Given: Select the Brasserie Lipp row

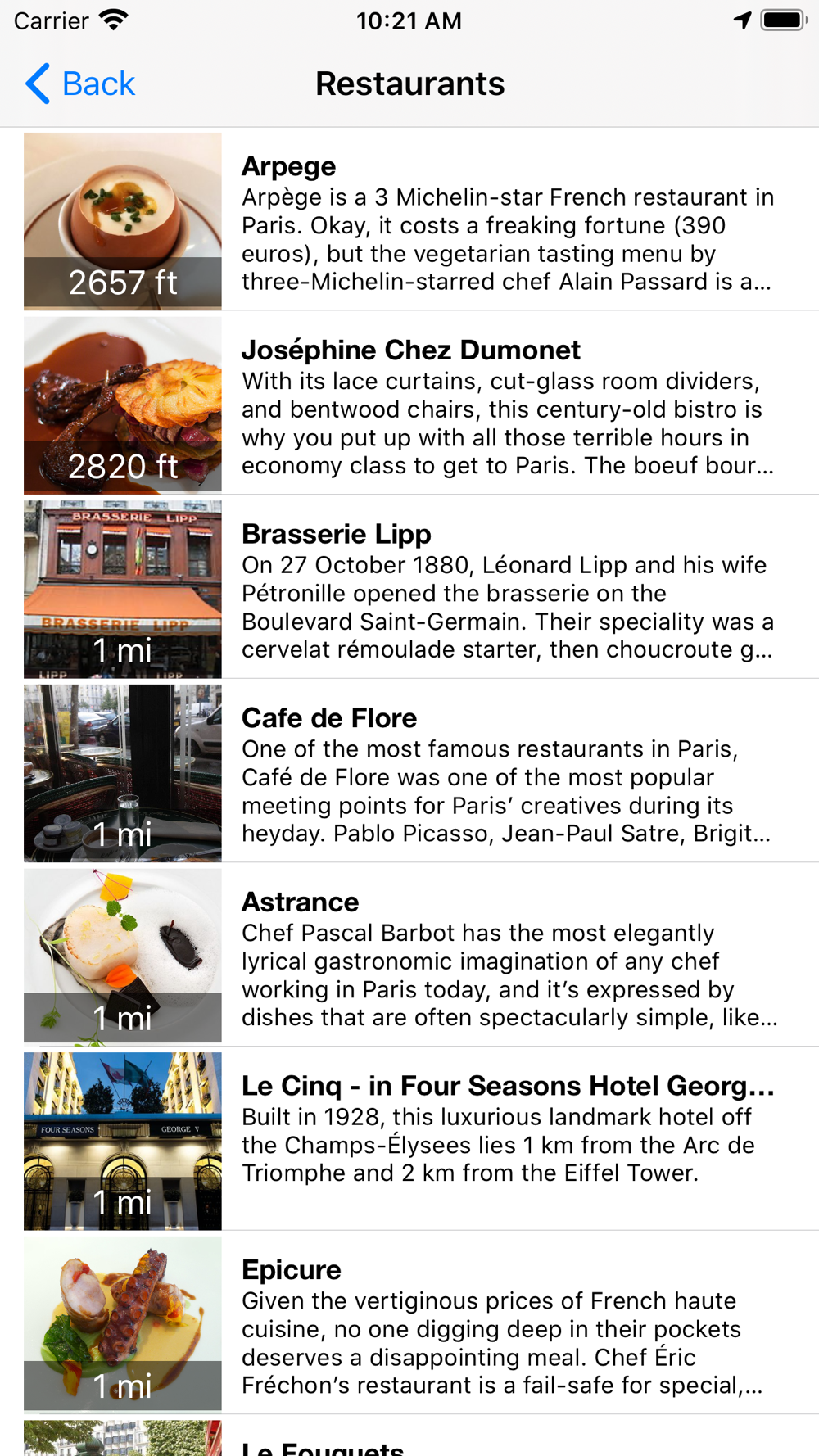Looking at the screenshot, I should 409,587.
